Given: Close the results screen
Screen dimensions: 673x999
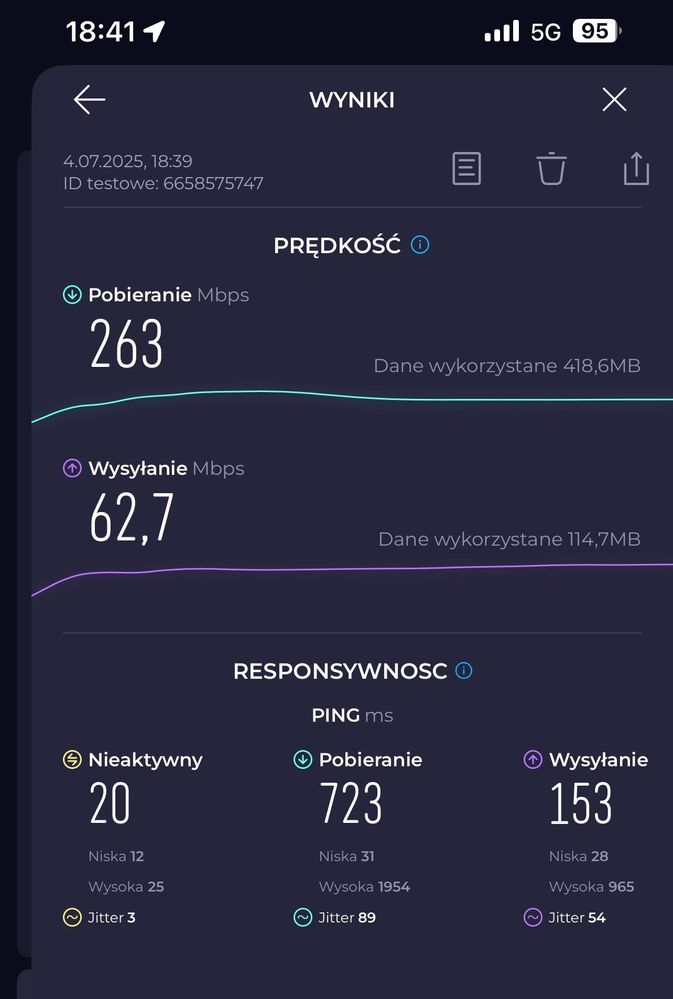Looking at the screenshot, I should click(614, 99).
